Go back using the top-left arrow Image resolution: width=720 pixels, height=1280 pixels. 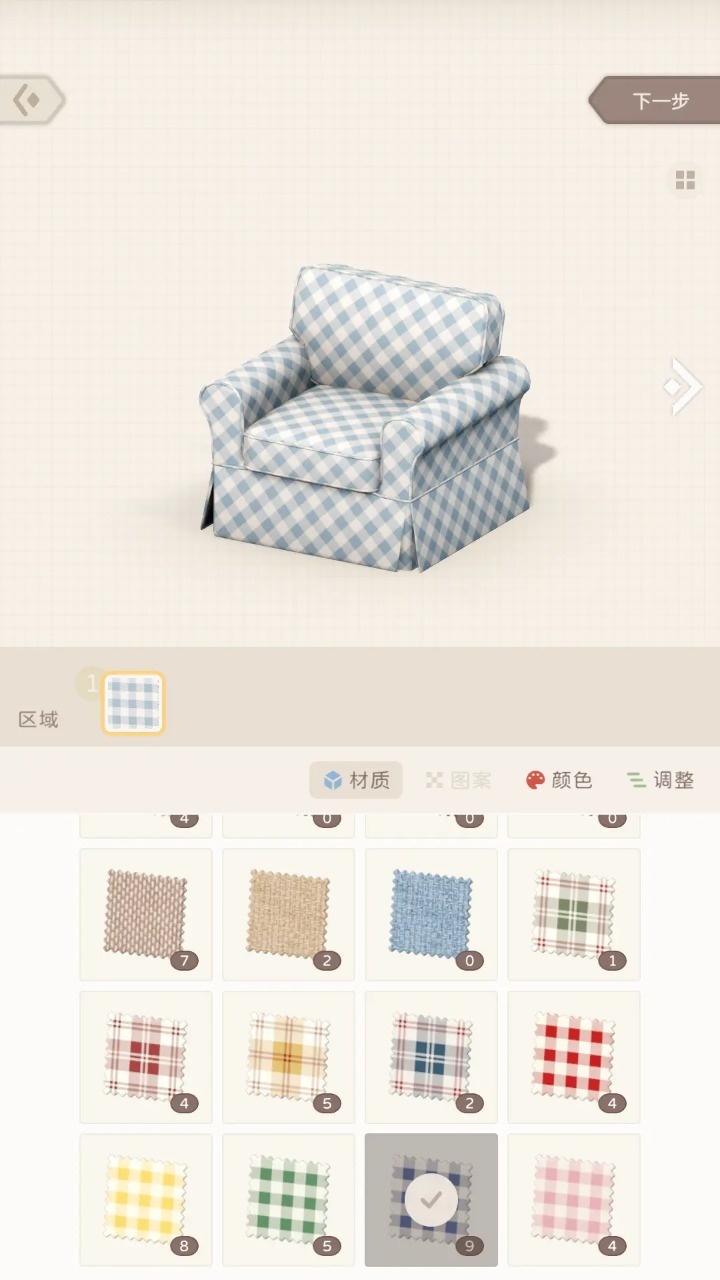coord(30,100)
